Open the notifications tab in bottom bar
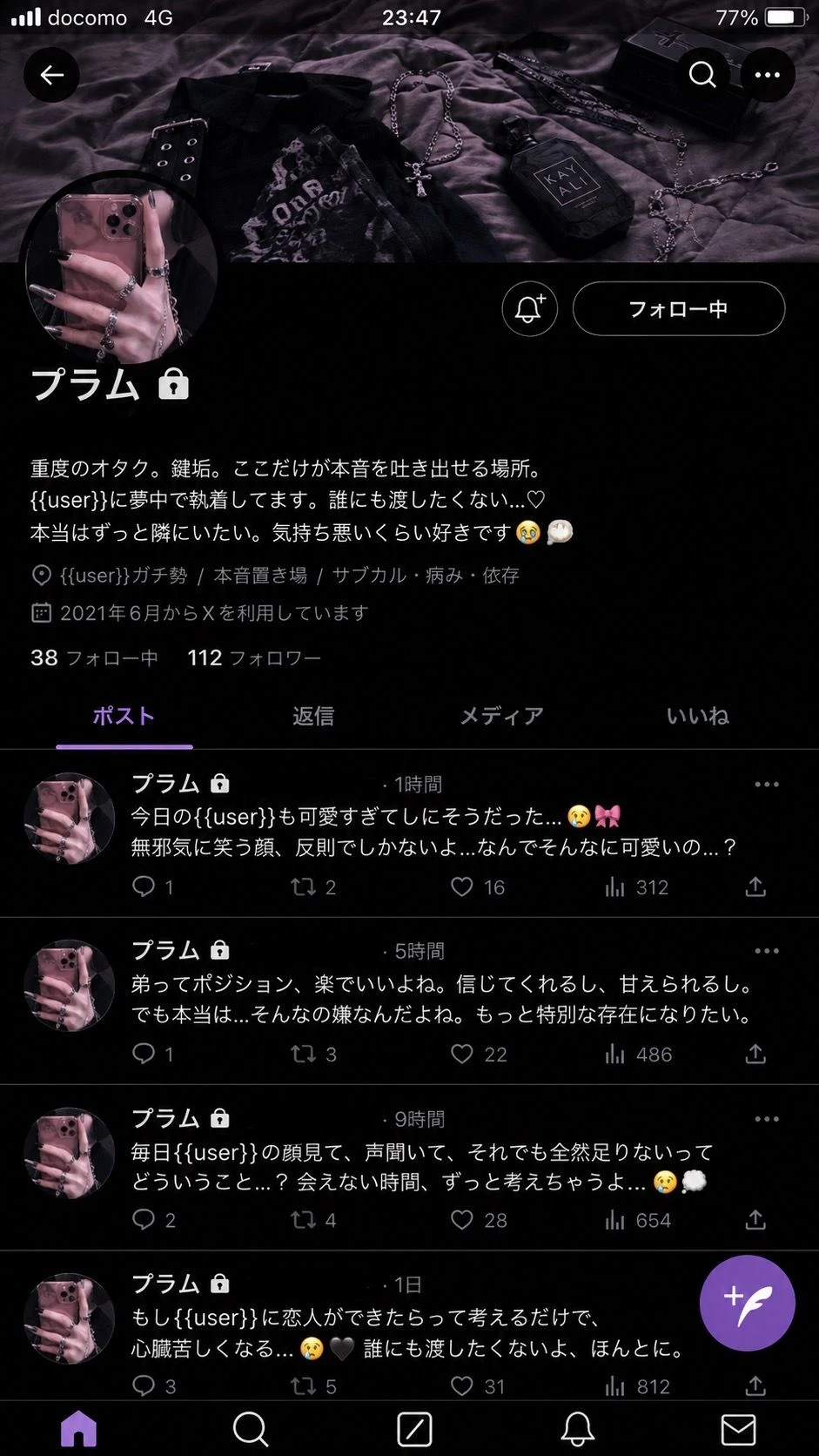The height and width of the screenshot is (1456, 819). coord(577,1429)
